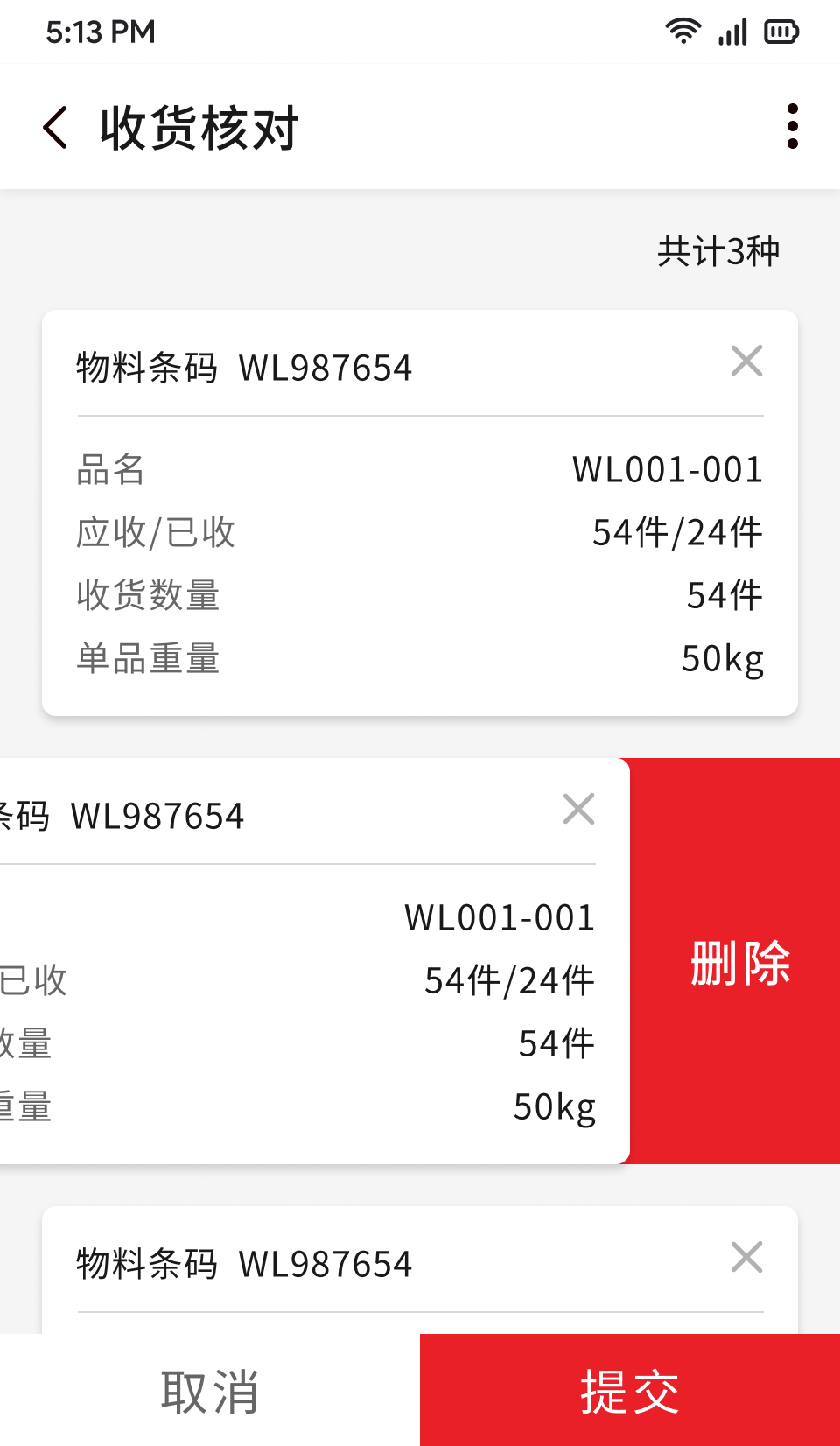Tap 取消 to cancel
This screenshot has width=840, height=1446.
pos(210,1390)
